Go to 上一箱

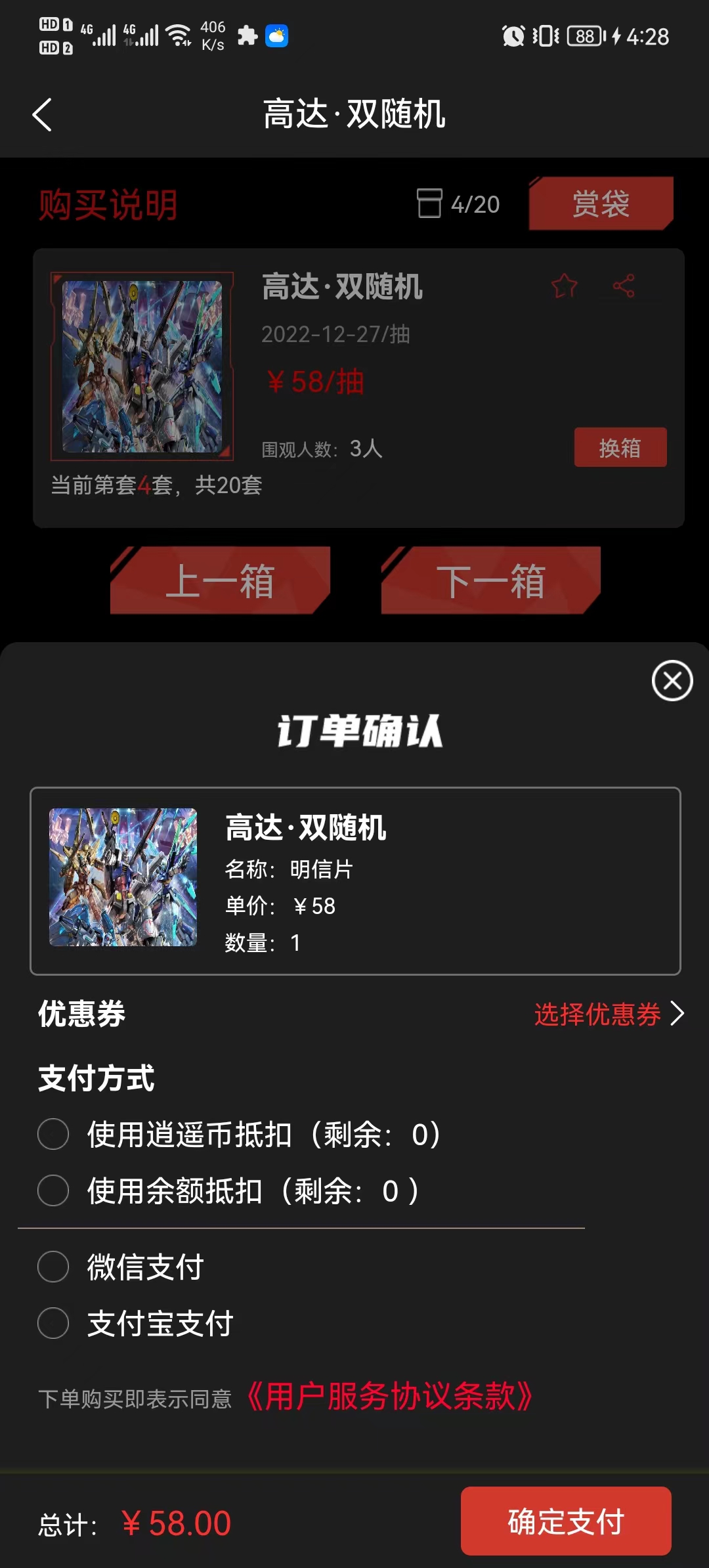220,581
